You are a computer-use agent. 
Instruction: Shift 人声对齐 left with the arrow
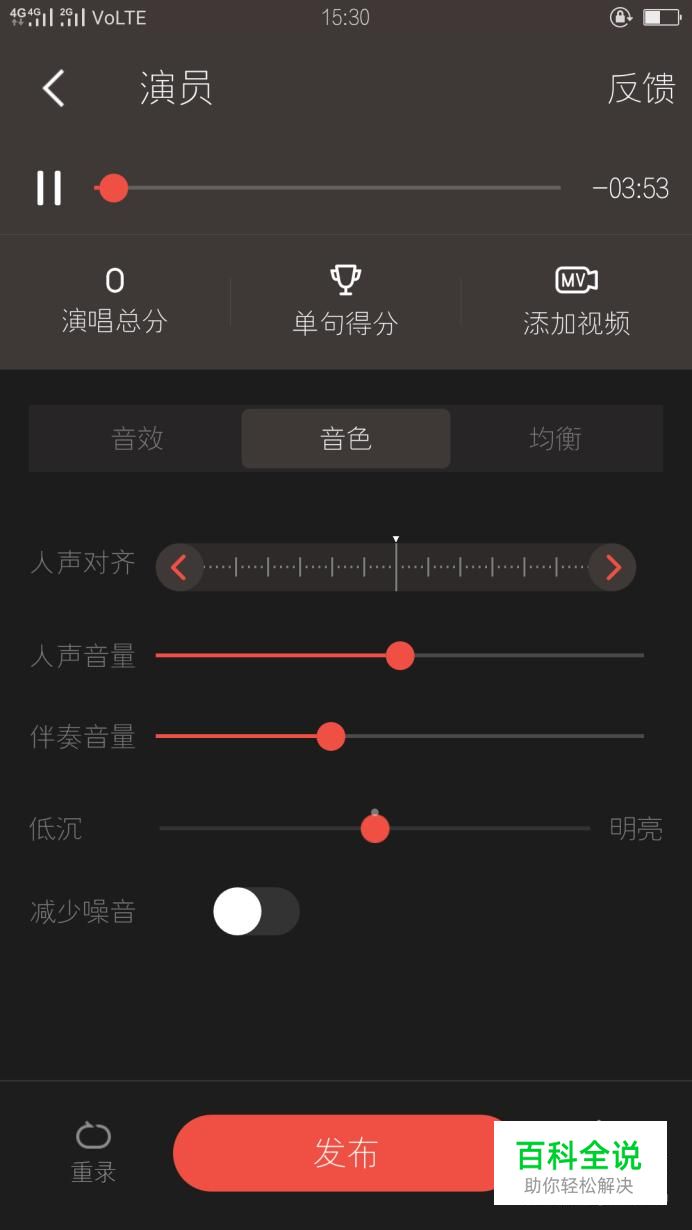tap(180, 567)
